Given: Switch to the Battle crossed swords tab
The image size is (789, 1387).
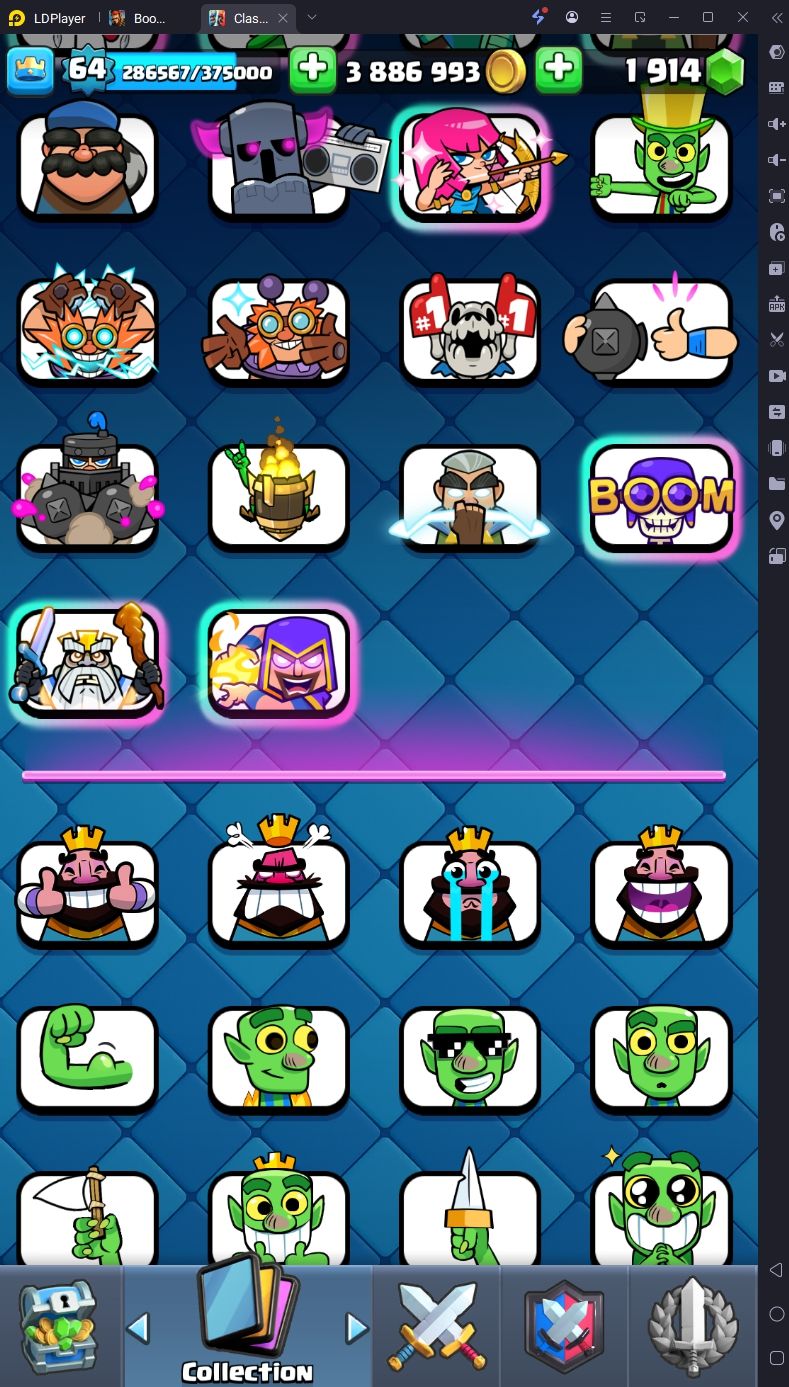Looking at the screenshot, I should tap(436, 1327).
